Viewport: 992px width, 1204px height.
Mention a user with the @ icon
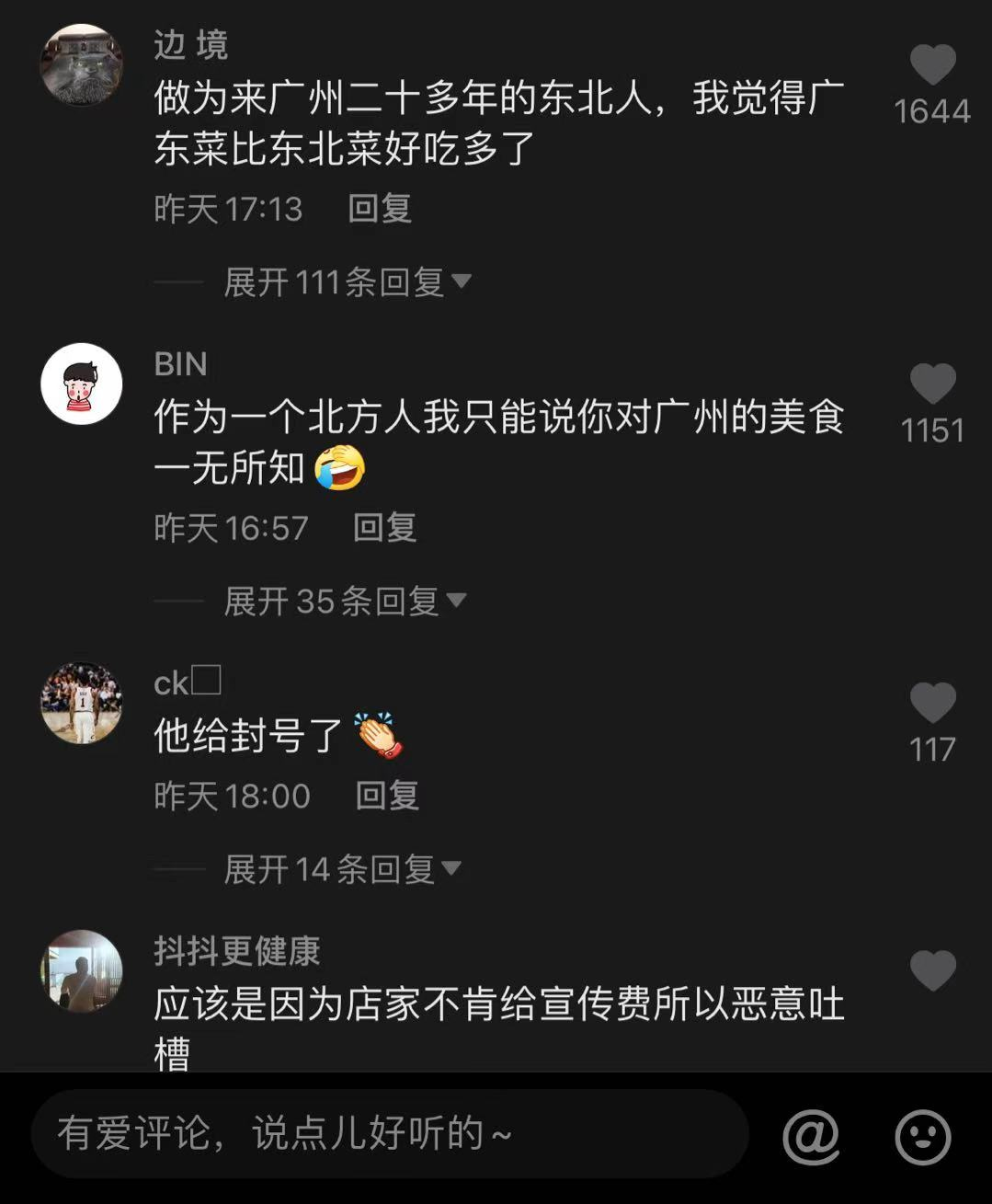pos(811,1137)
